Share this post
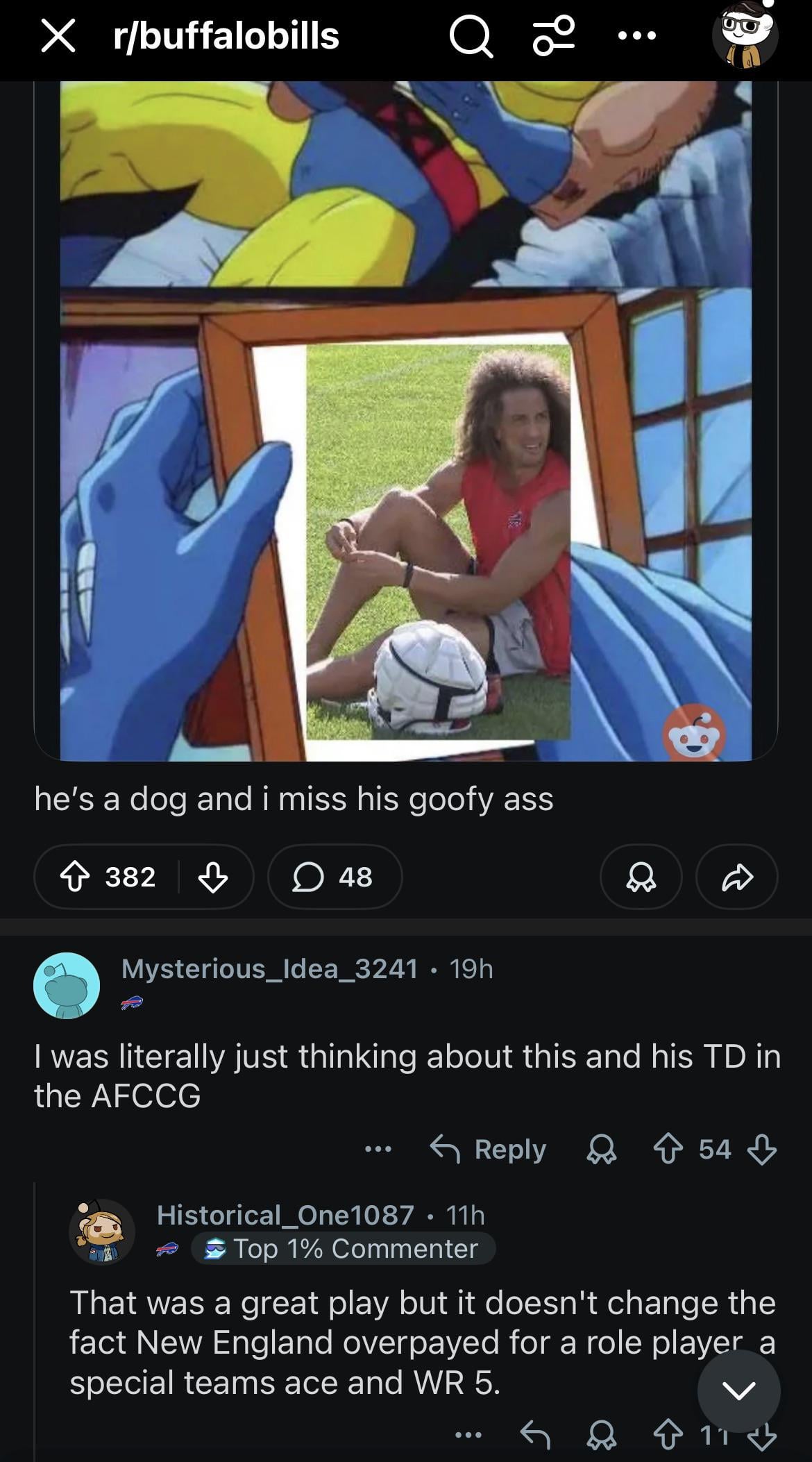The image size is (812, 1462). point(736,877)
